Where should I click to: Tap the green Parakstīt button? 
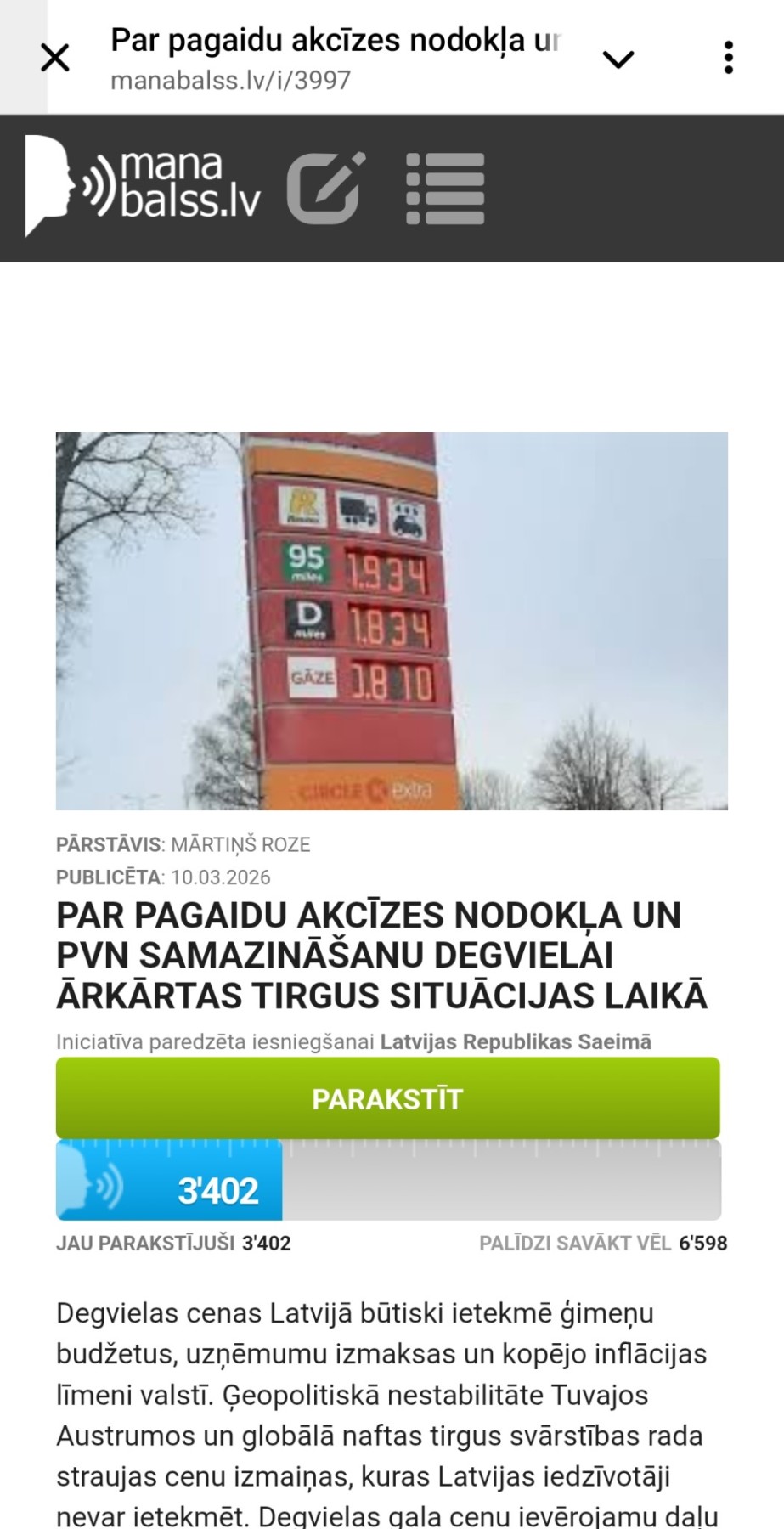pos(387,1098)
